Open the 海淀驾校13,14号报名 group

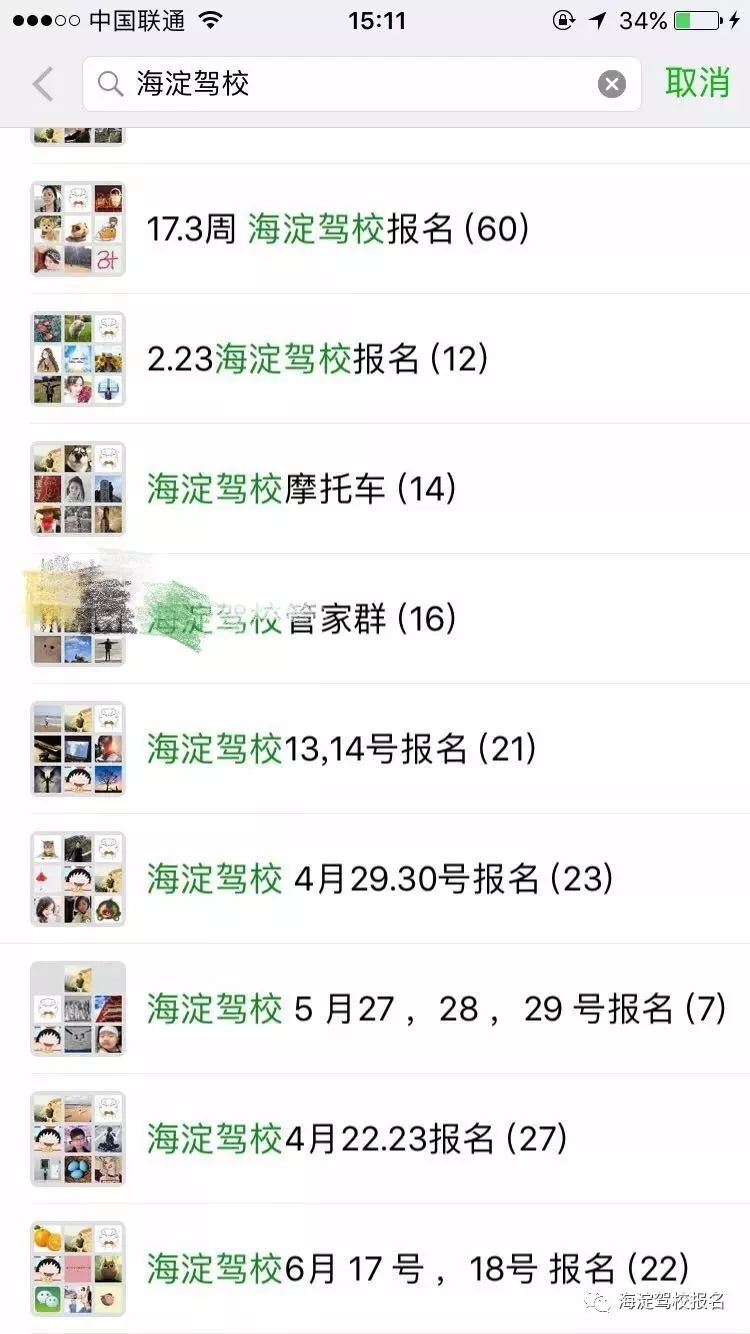tap(342, 749)
